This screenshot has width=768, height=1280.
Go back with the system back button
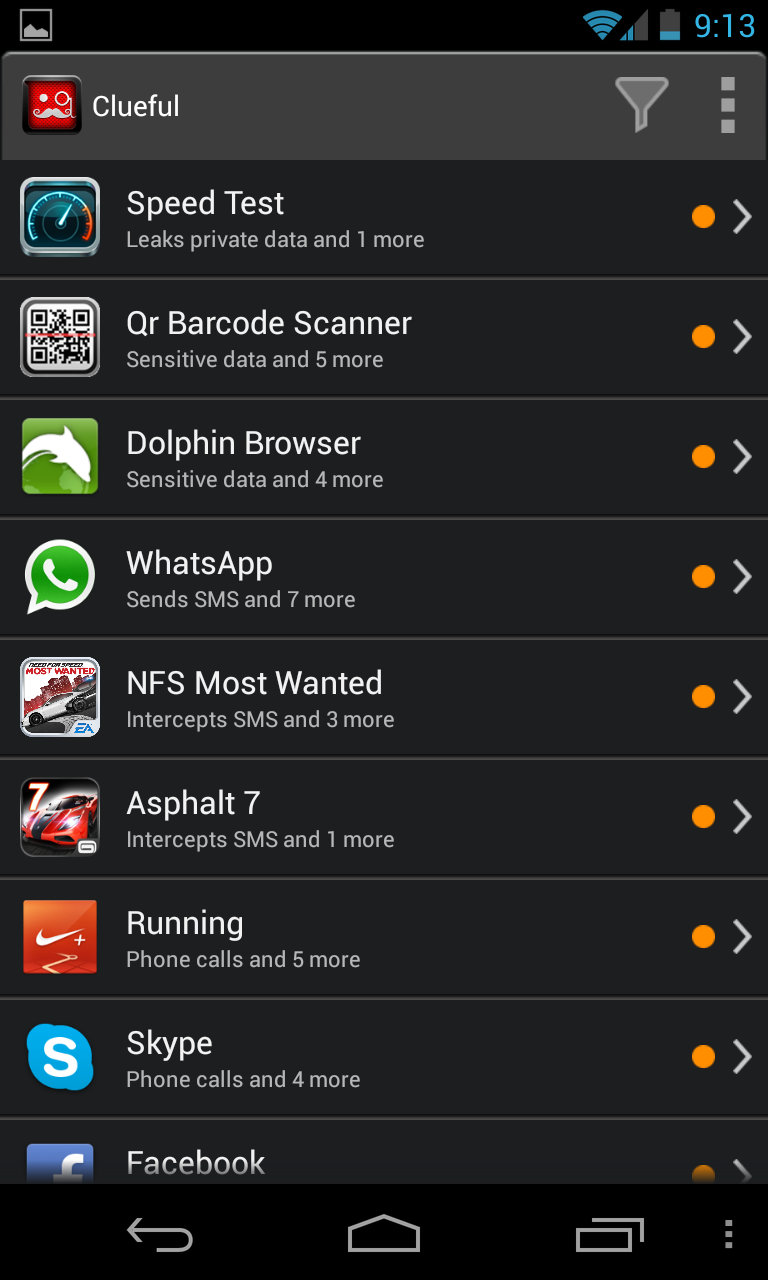click(x=160, y=1235)
